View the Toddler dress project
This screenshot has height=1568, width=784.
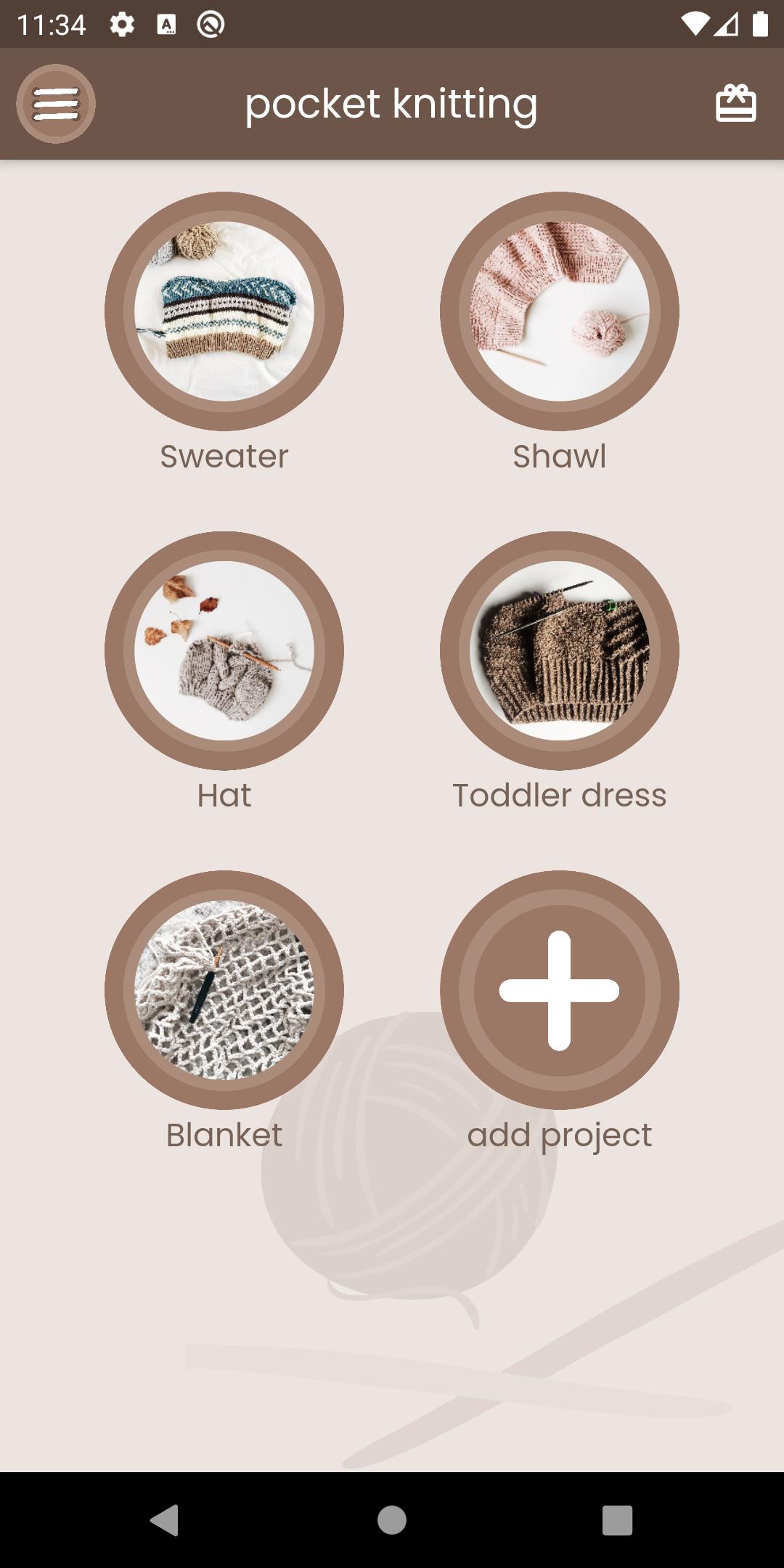[560, 650]
